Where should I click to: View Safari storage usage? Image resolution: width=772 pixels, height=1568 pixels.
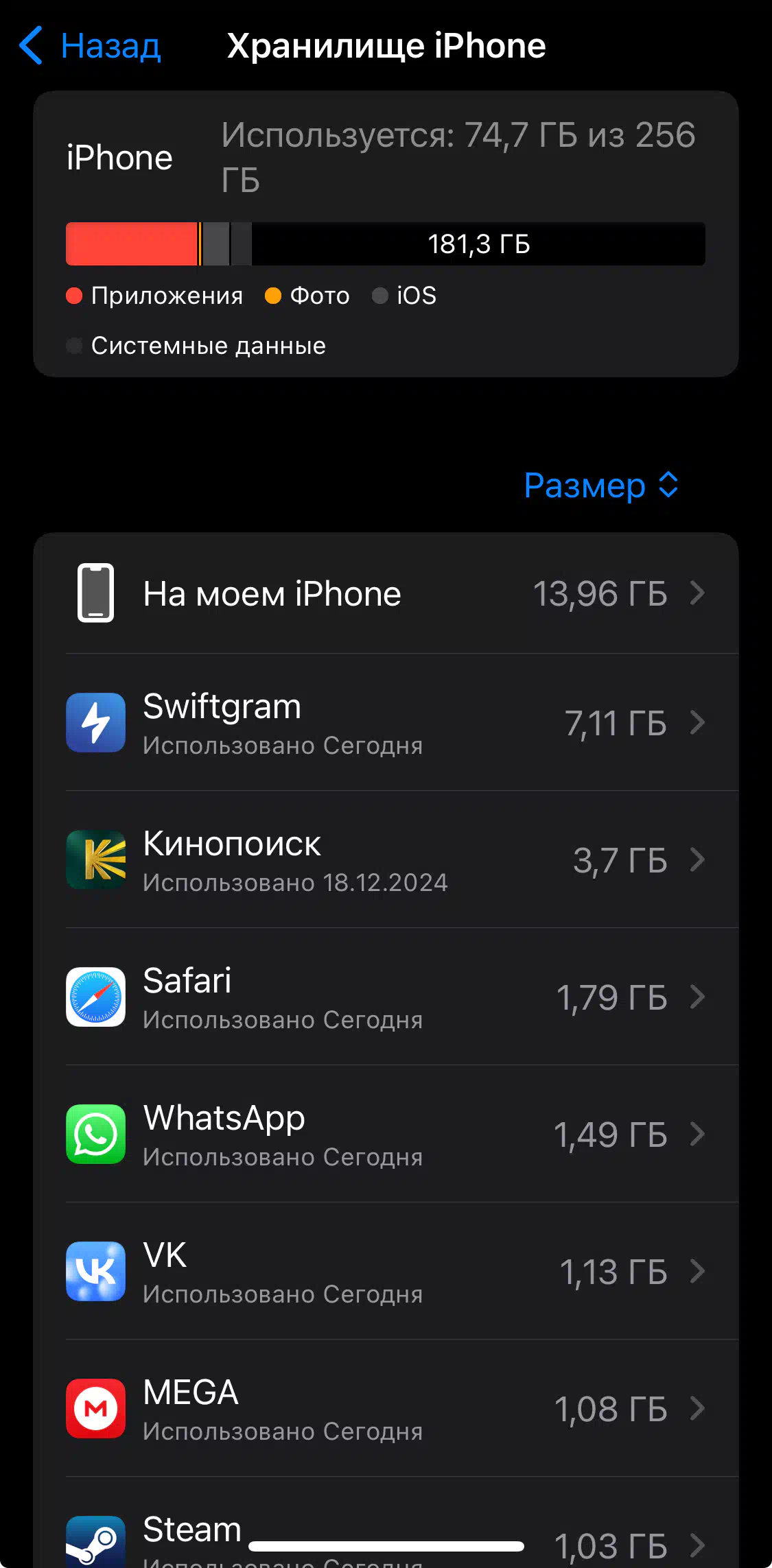(386, 997)
